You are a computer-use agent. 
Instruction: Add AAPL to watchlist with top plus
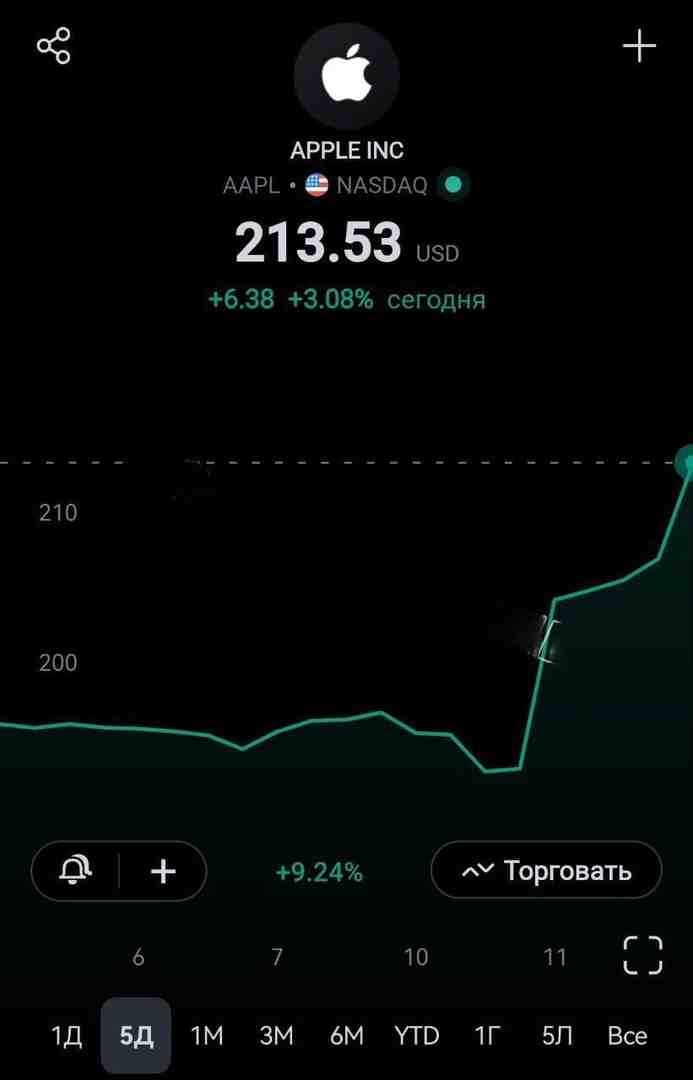coord(639,47)
